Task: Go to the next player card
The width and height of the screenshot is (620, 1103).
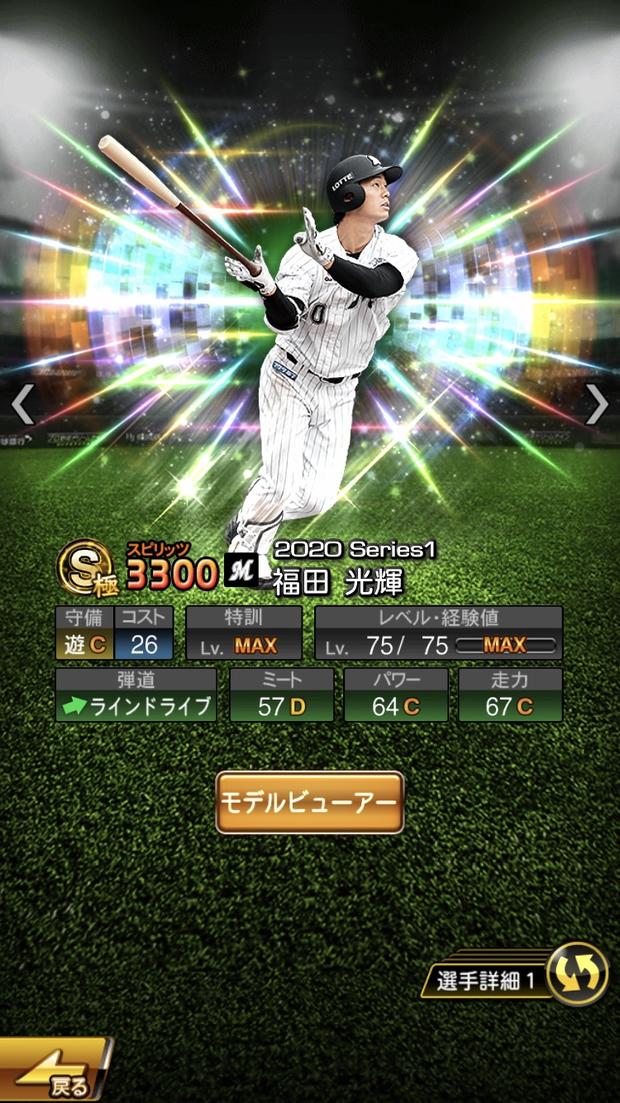Action: [x=597, y=404]
